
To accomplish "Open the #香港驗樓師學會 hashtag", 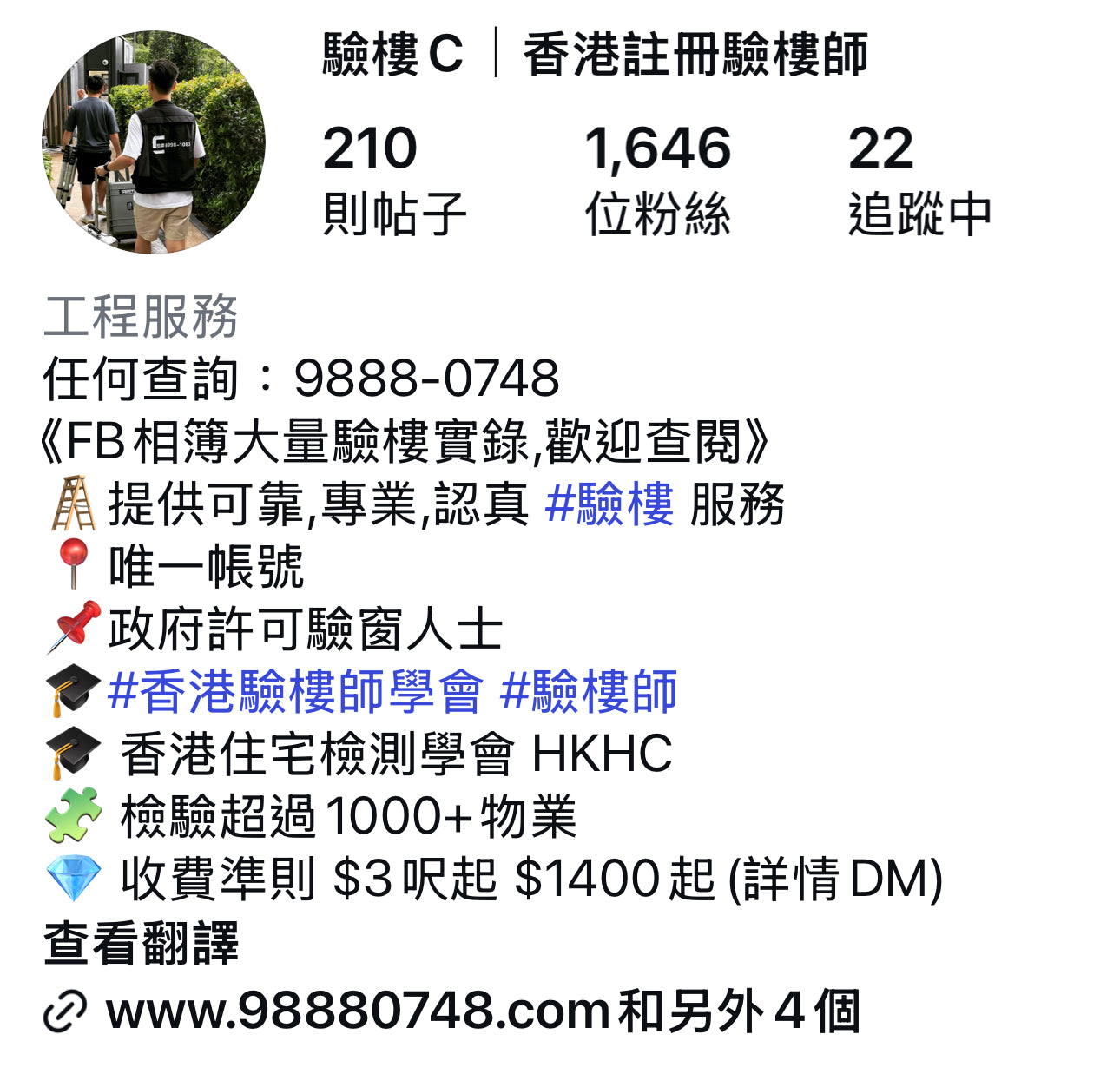I will point(294,692).
